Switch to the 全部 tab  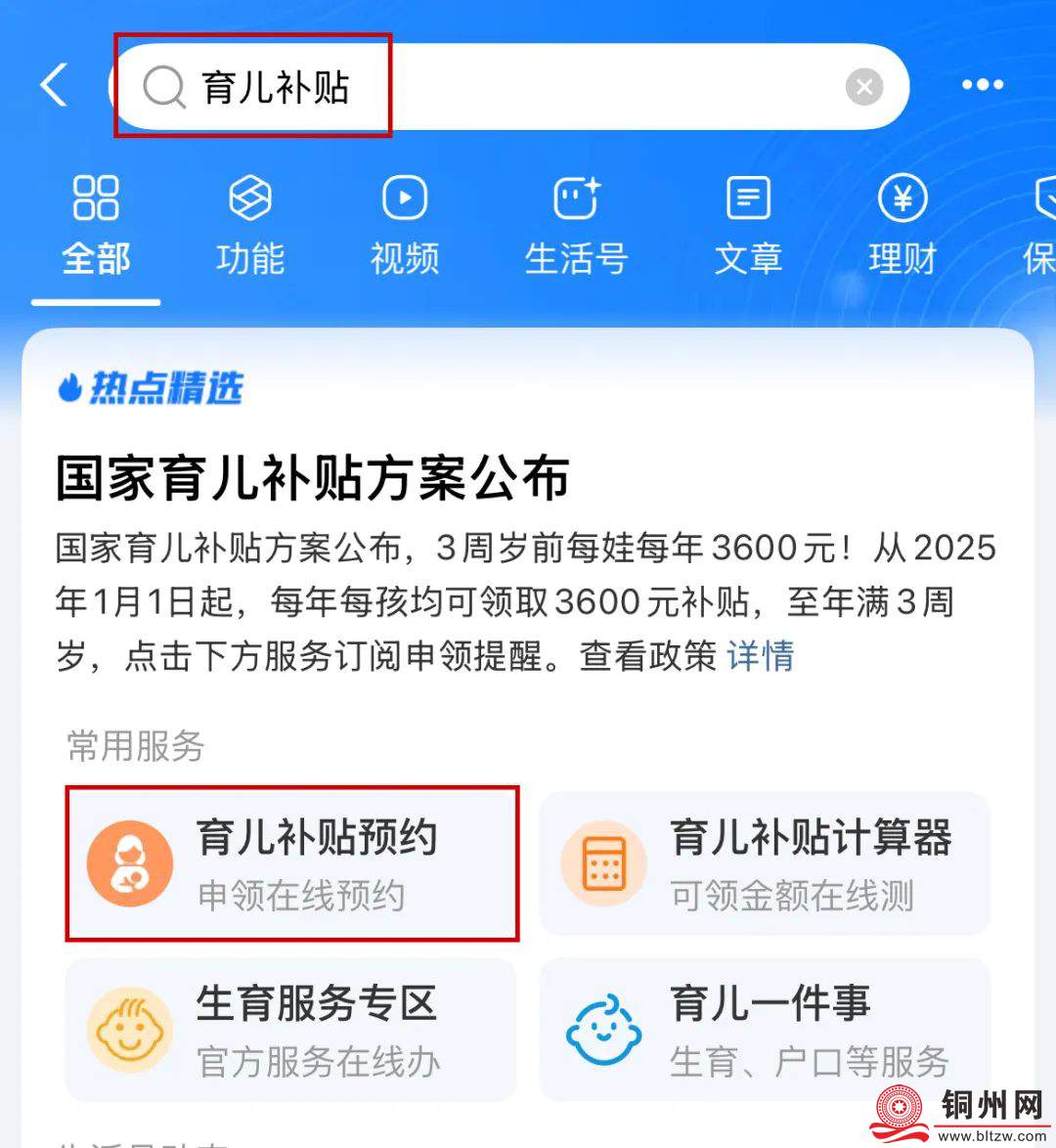point(96,226)
